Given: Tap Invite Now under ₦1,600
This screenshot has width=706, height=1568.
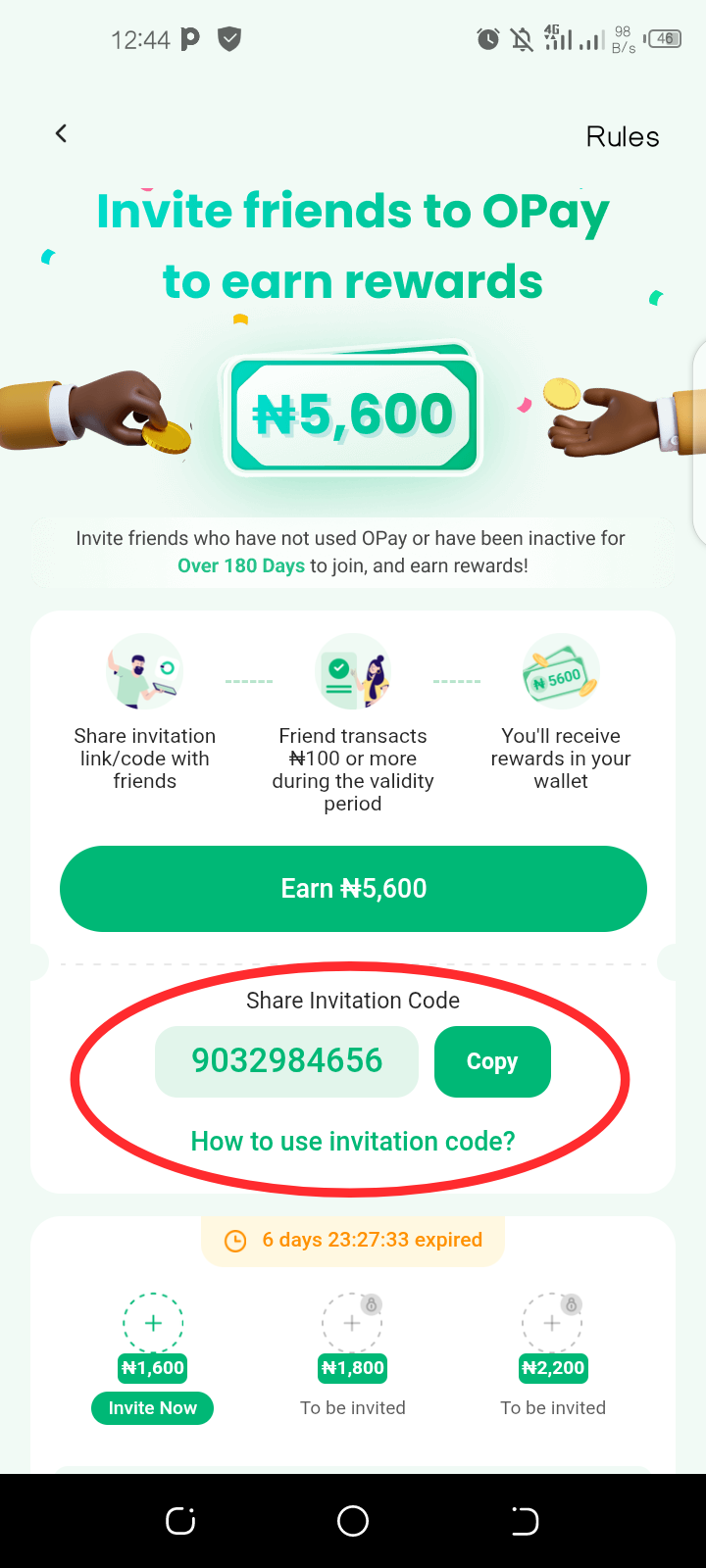Looking at the screenshot, I should 153,1408.
